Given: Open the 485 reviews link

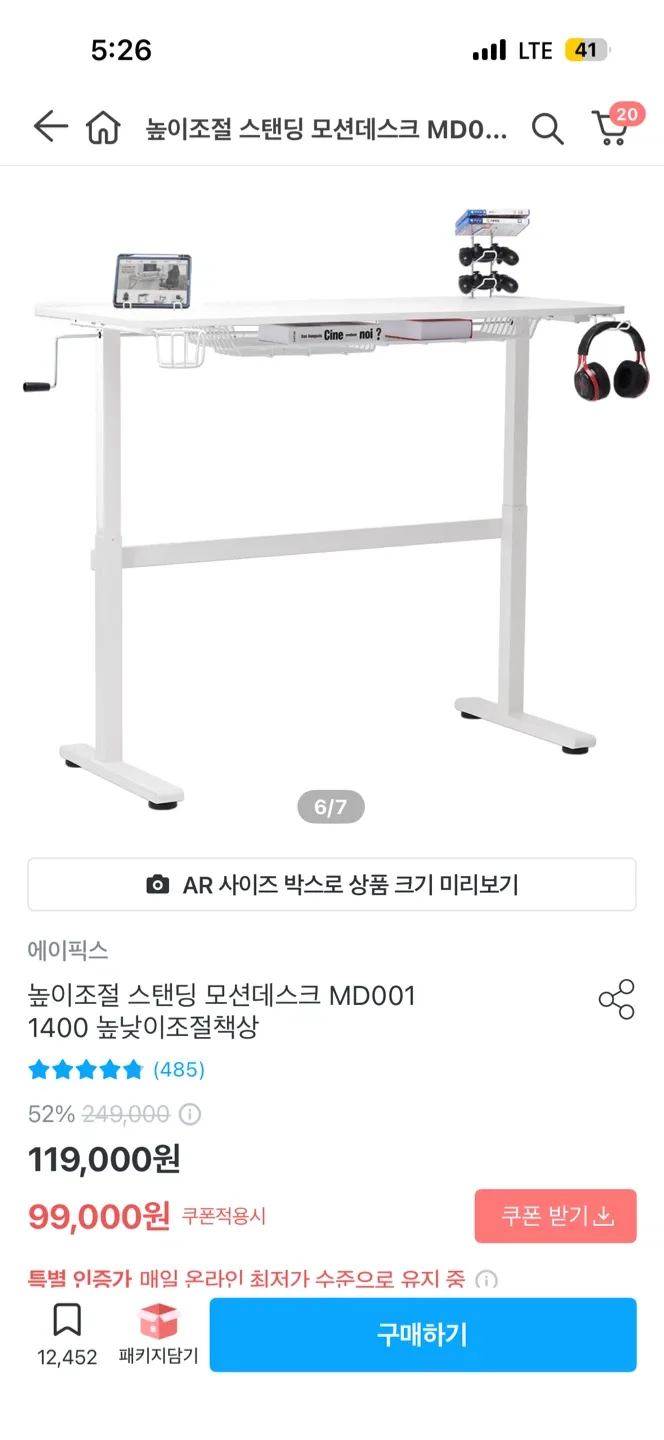Looking at the screenshot, I should pyautogui.click(x=178, y=1070).
